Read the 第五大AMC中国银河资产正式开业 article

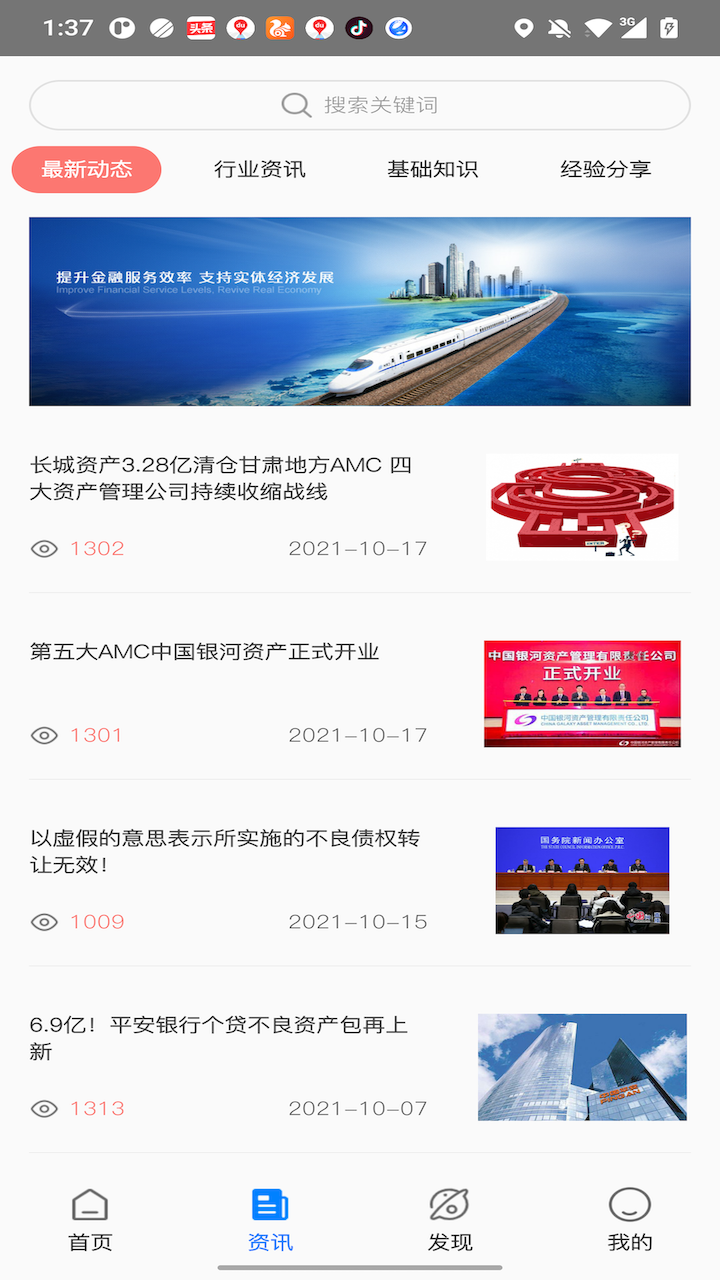205,652
